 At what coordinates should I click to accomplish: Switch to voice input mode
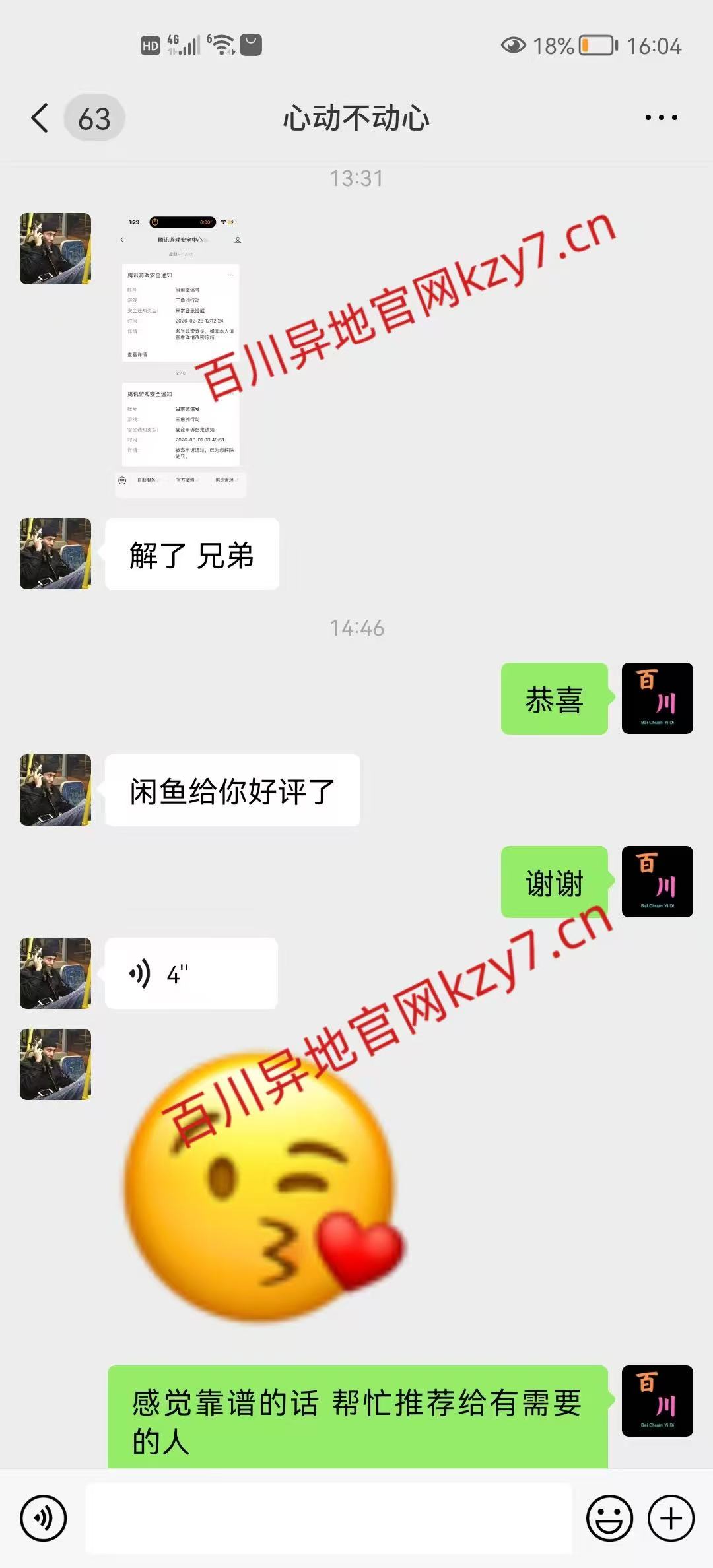tap(44, 1519)
